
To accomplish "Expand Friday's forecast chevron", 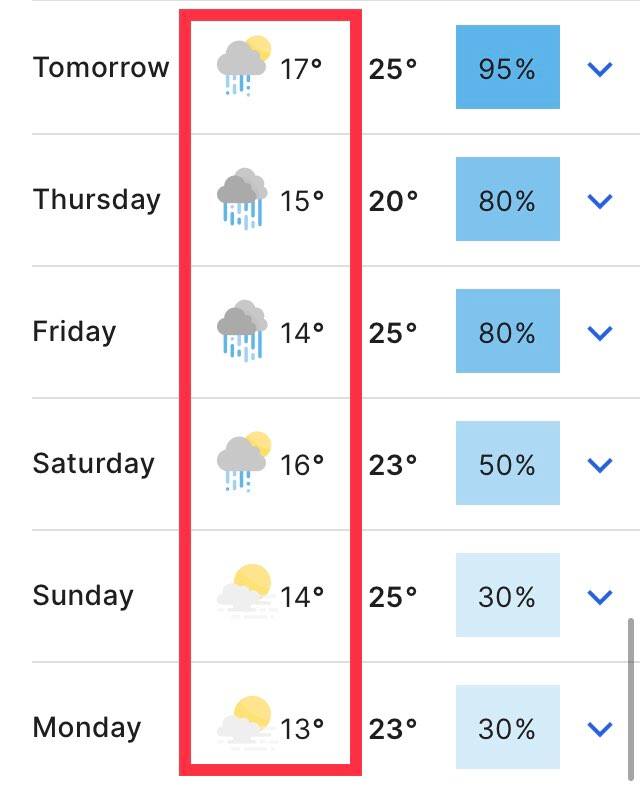I will pos(600,333).
